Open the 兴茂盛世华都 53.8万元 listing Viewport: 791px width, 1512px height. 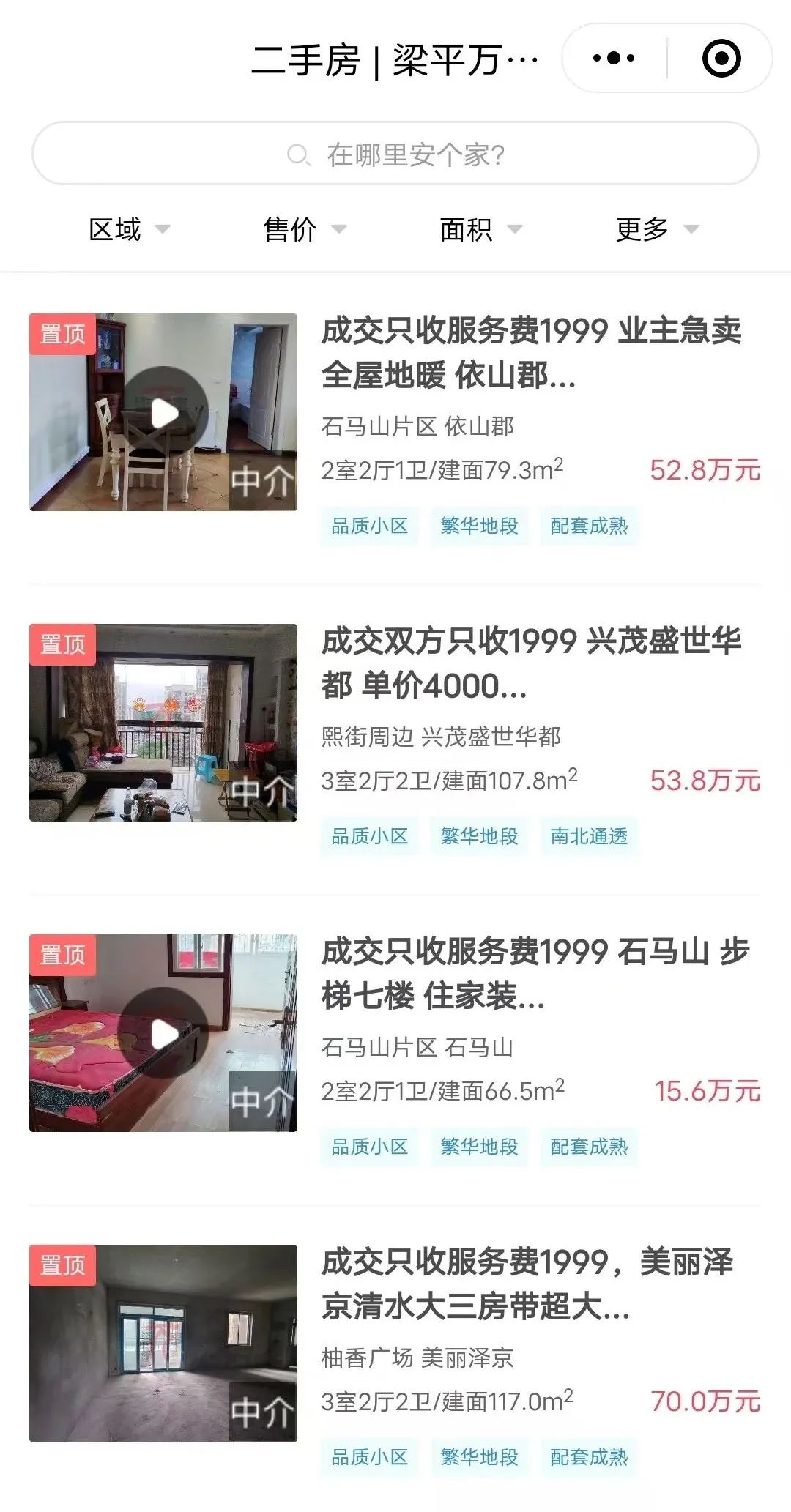pos(395,740)
